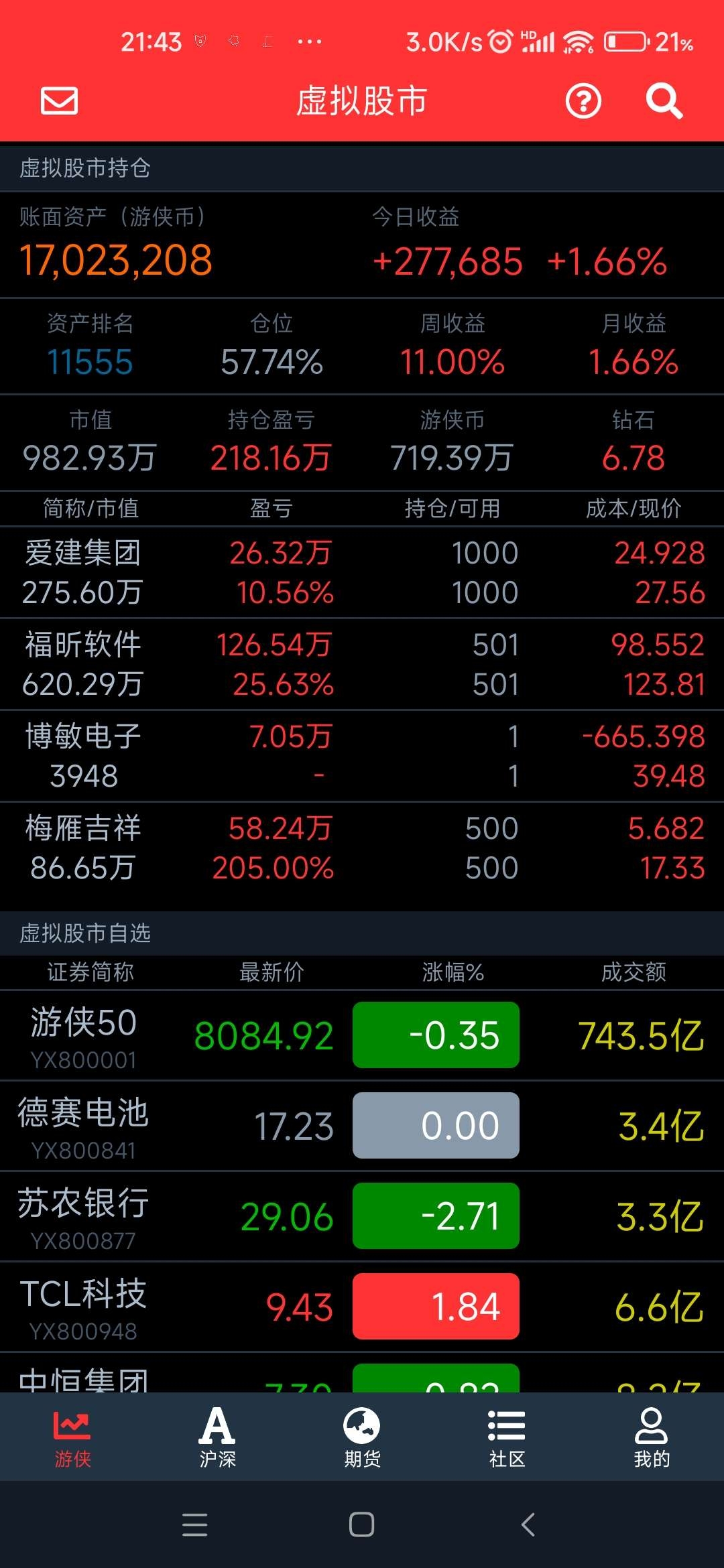The width and height of the screenshot is (724, 1568).
Task: Tap the system back button
Action: 528,1524
